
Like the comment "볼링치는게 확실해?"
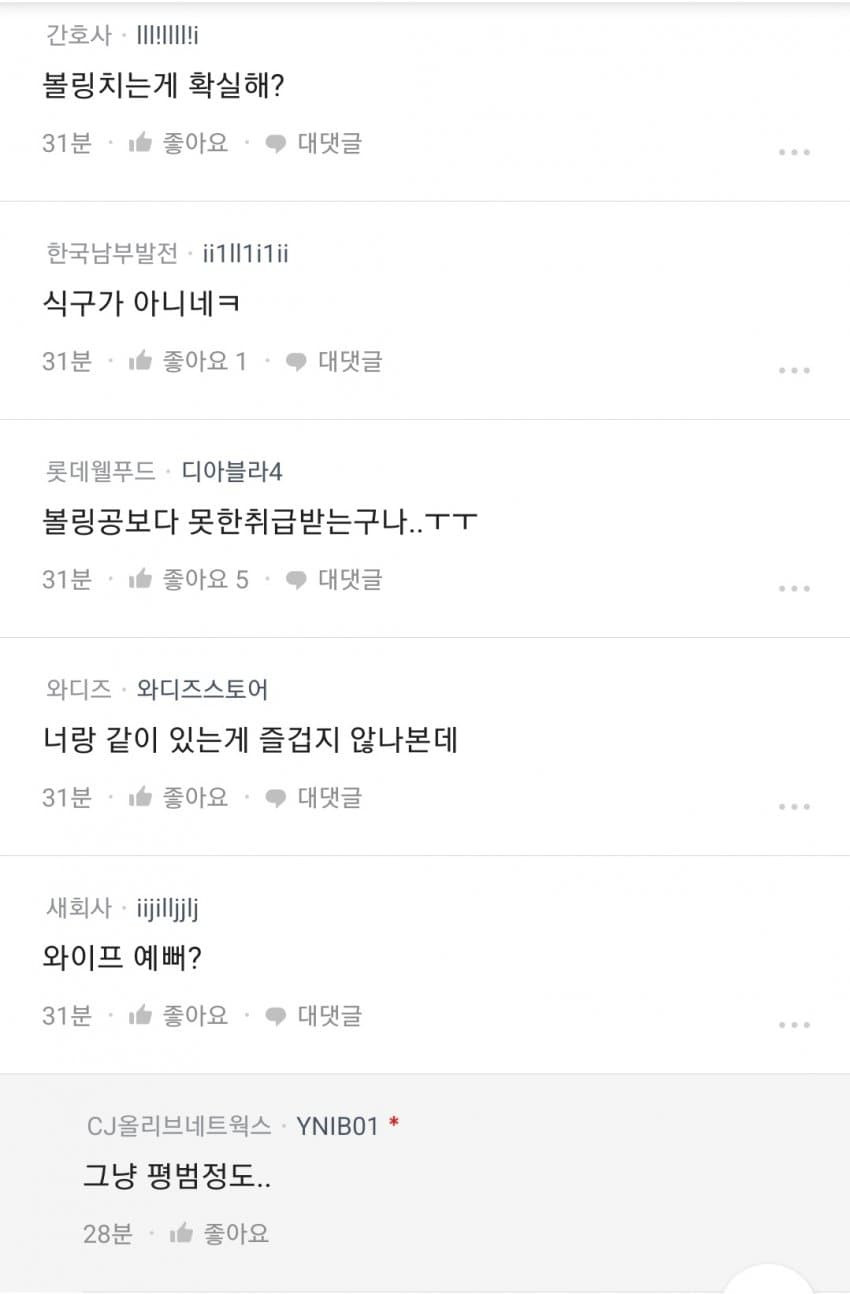[179, 143]
